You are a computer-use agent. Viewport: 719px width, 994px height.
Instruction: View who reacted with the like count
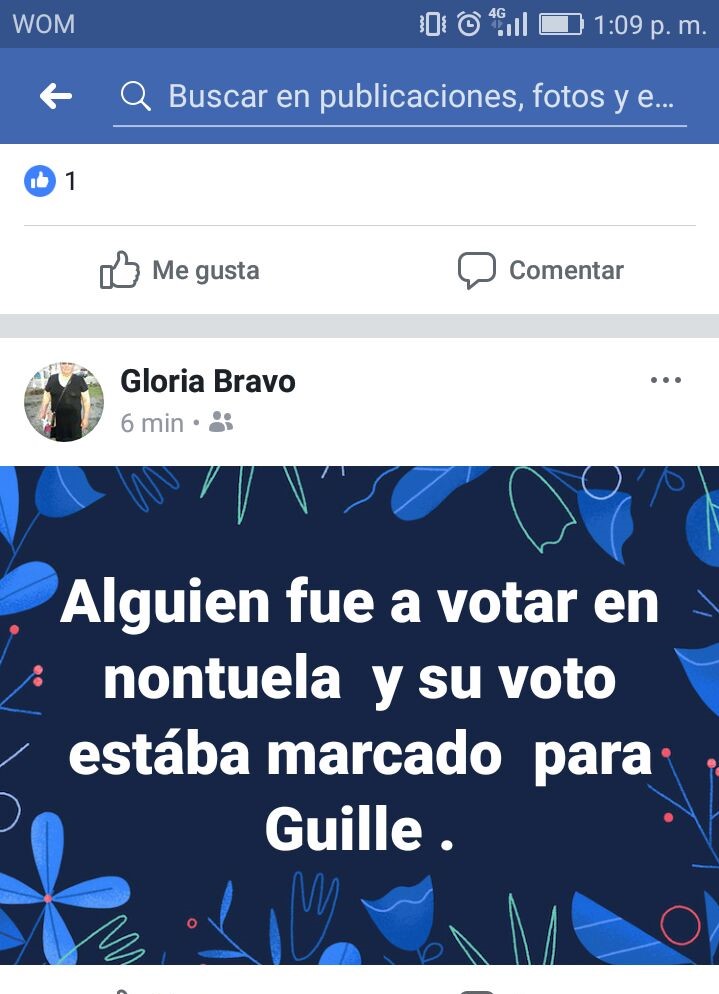click(50, 181)
